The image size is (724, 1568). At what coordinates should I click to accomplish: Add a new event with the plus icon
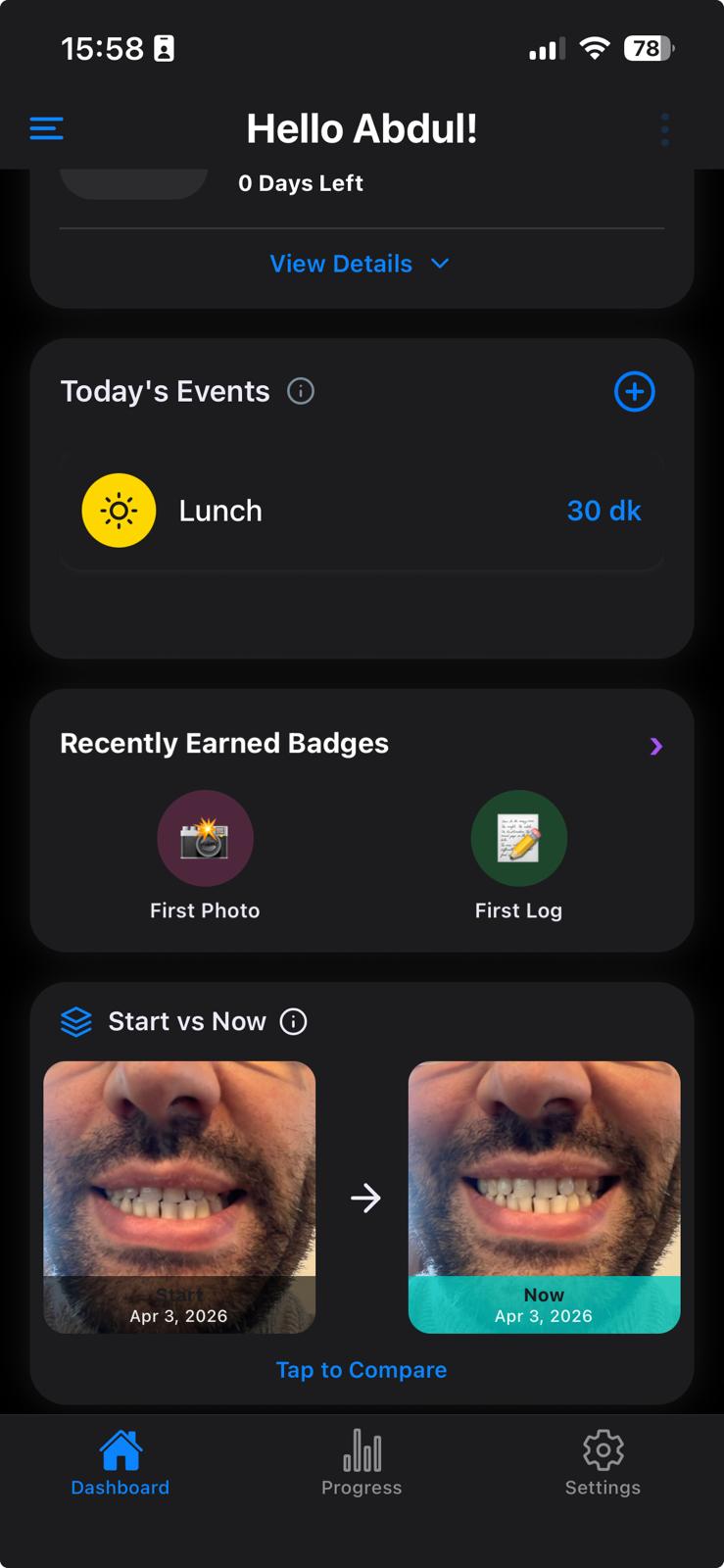point(634,392)
